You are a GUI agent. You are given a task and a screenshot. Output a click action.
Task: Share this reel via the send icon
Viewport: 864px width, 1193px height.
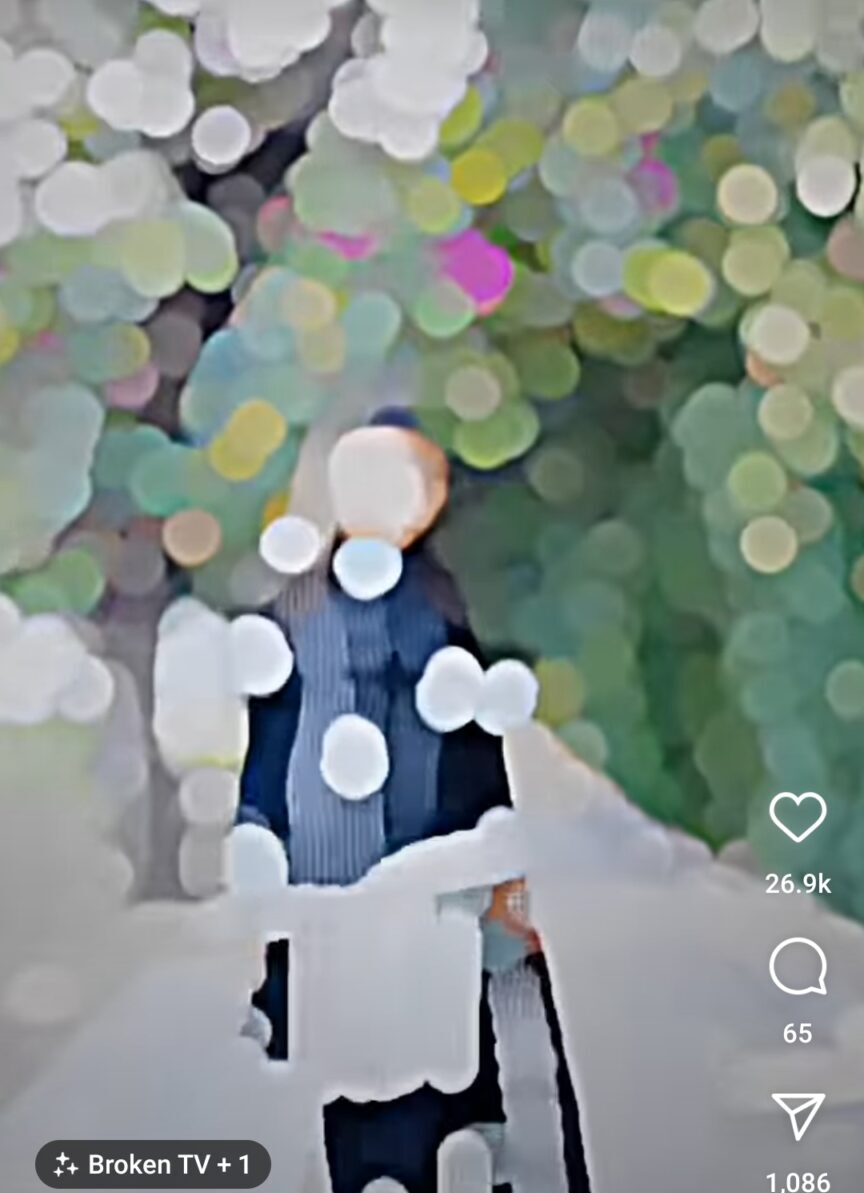(x=798, y=1116)
